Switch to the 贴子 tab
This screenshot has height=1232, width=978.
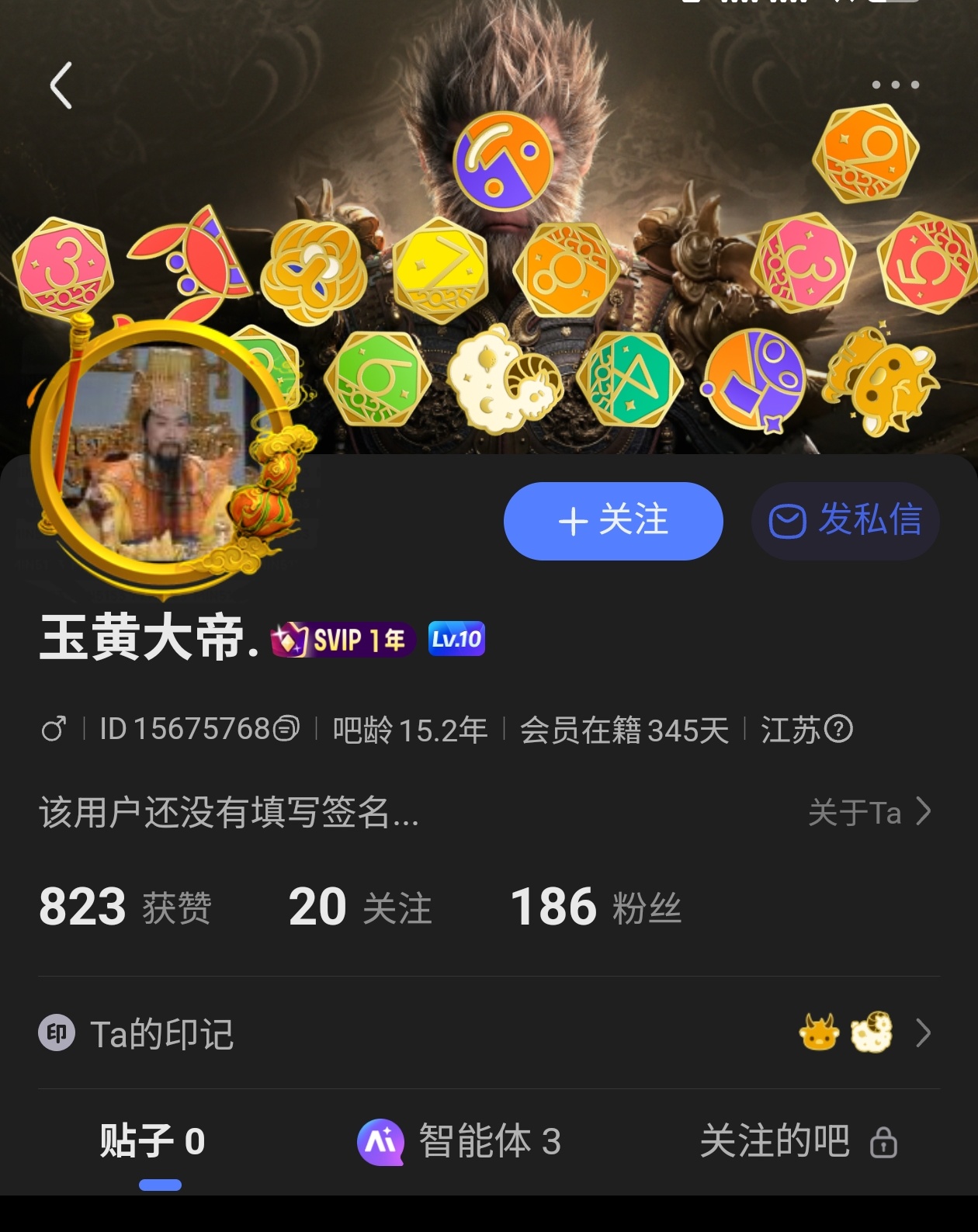click(152, 1142)
